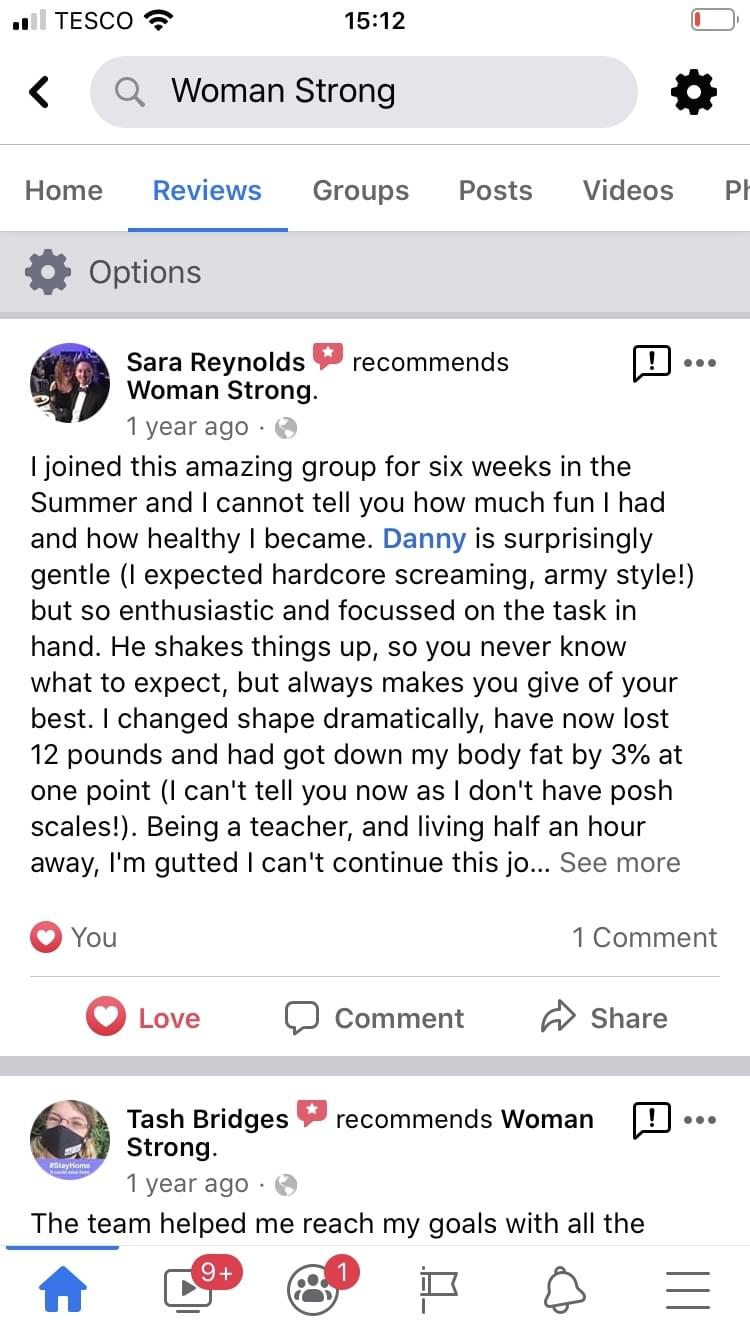Switch to the Home tab
The height and width of the screenshot is (1334, 750).
[x=64, y=190]
